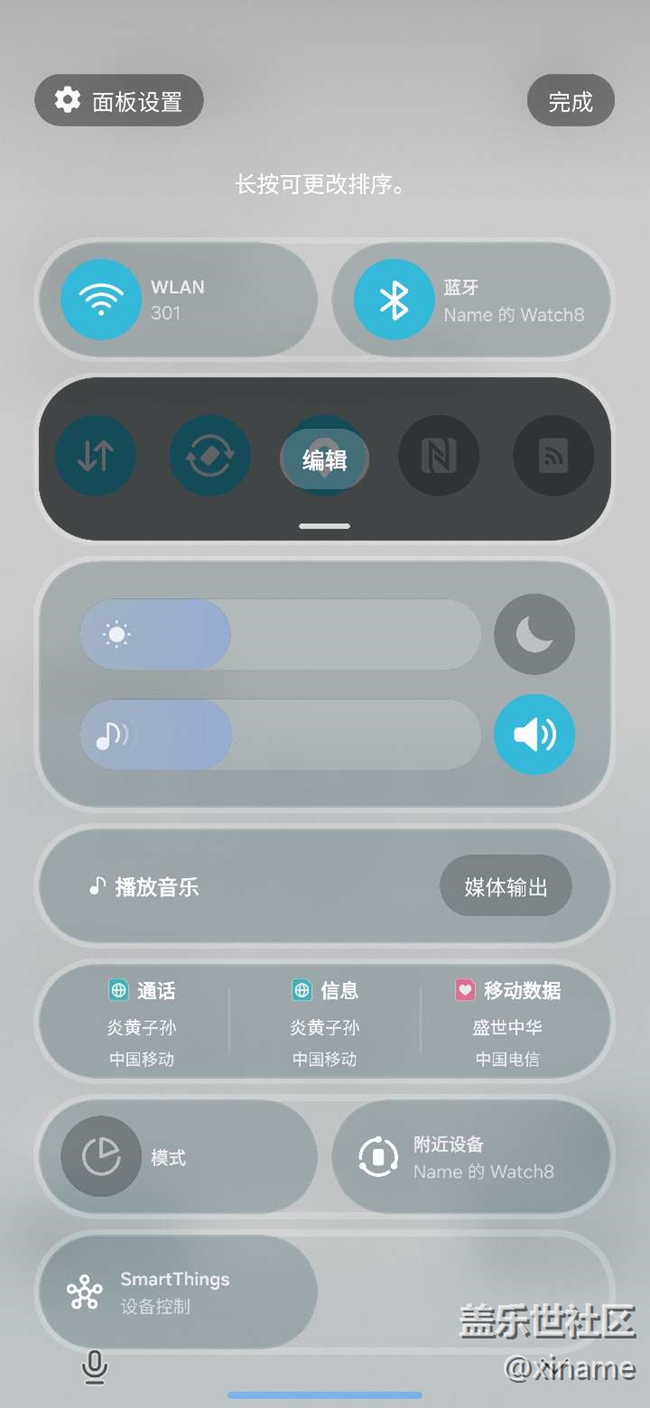Toggle the dark mode moon icon
Screen dimensions: 650x1408
(534, 634)
